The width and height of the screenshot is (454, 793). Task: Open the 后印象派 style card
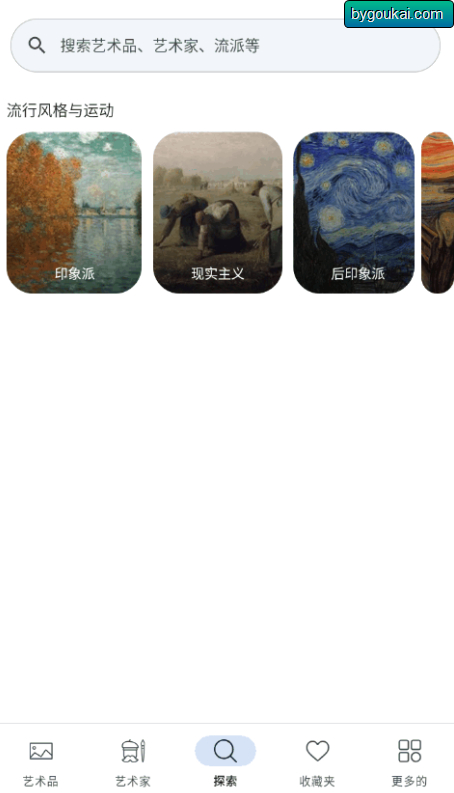tap(354, 212)
